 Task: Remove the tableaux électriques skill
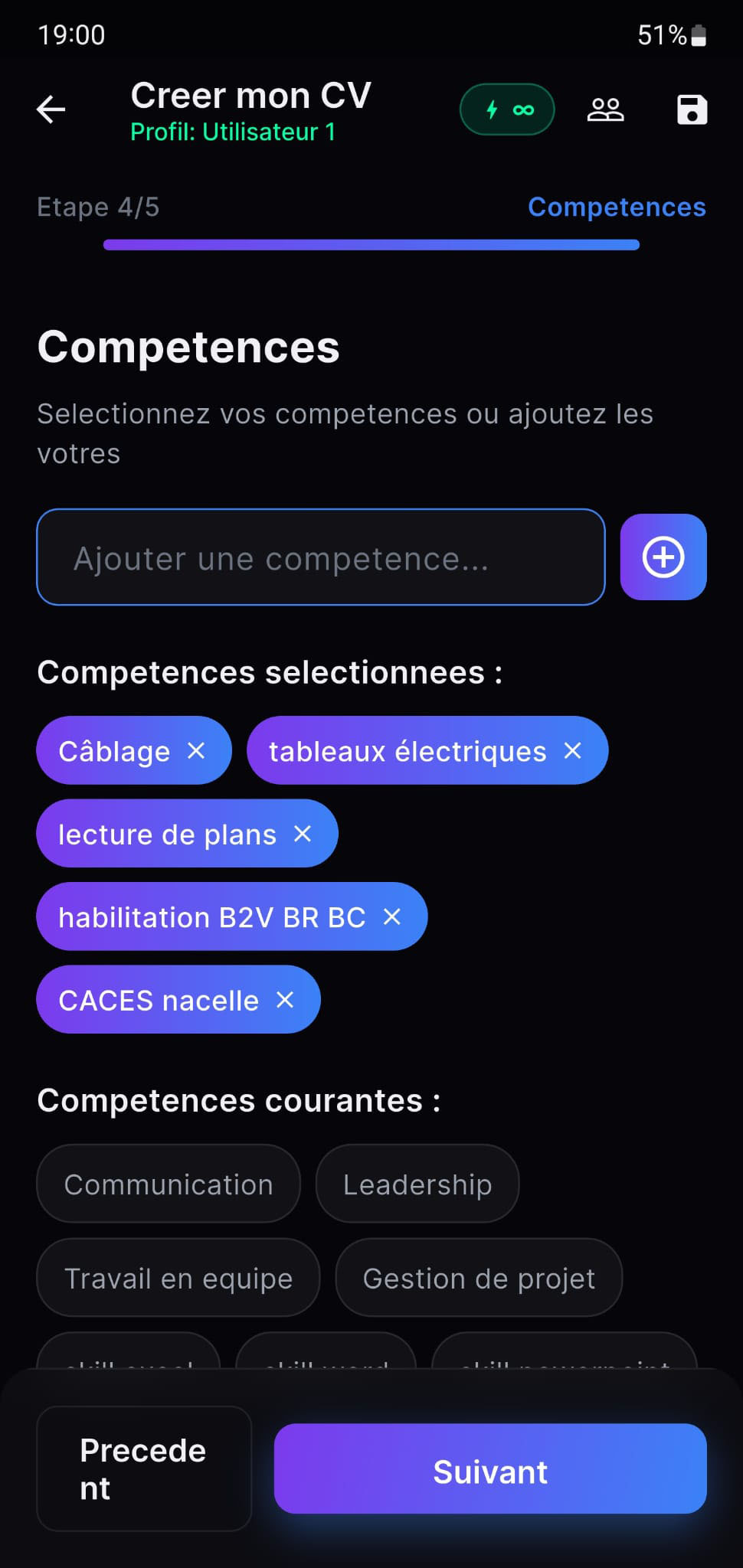point(571,751)
